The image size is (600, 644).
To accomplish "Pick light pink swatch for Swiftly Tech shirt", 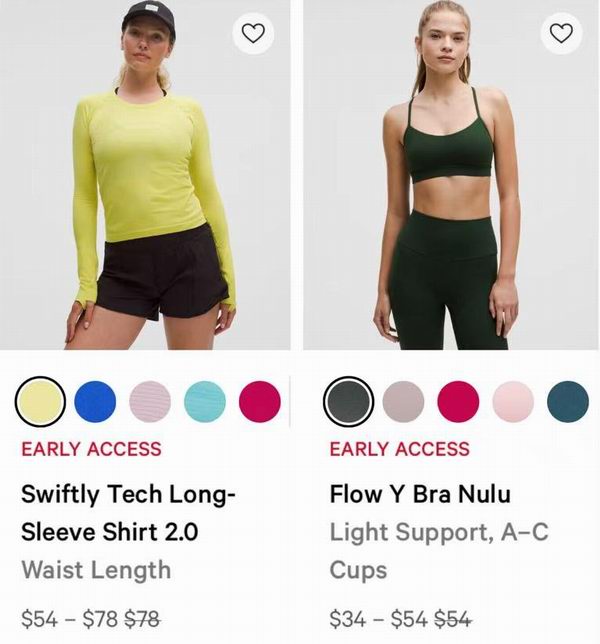I will [150, 401].
